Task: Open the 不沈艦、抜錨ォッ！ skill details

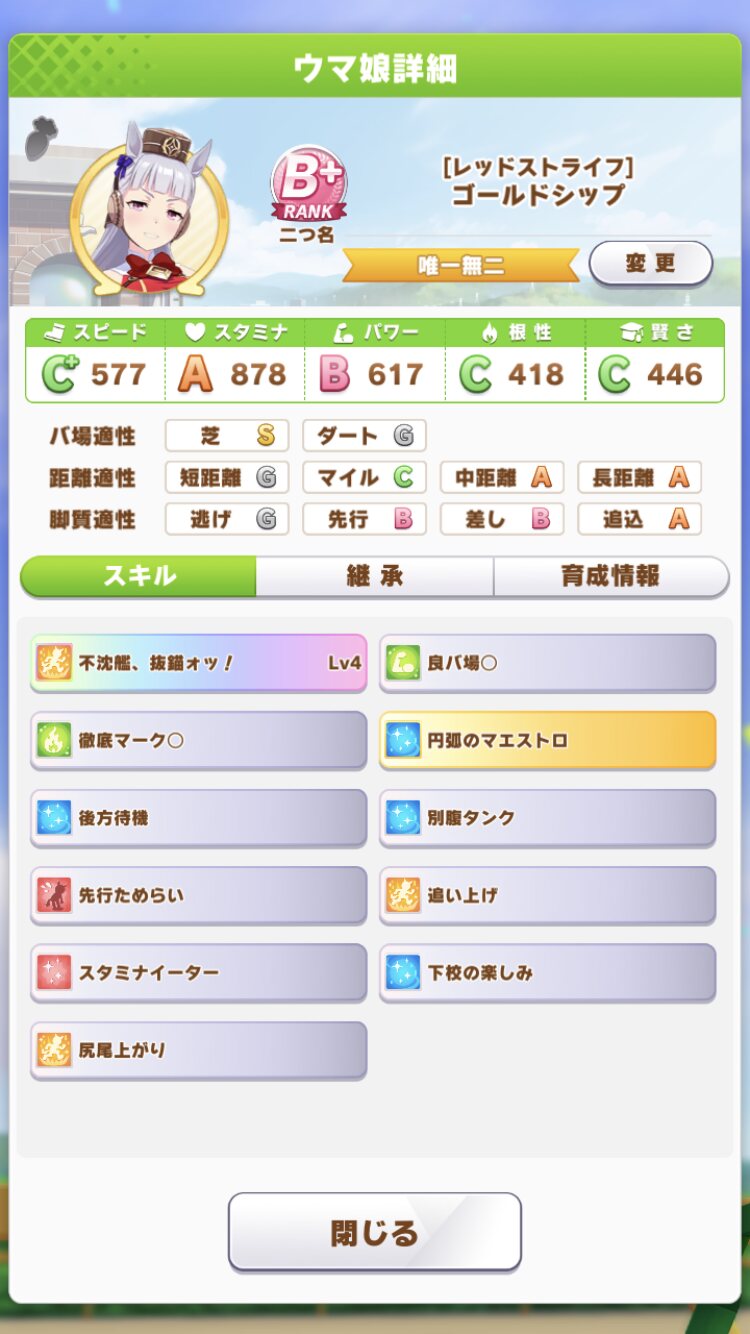Action: click(x=198, y=662)
